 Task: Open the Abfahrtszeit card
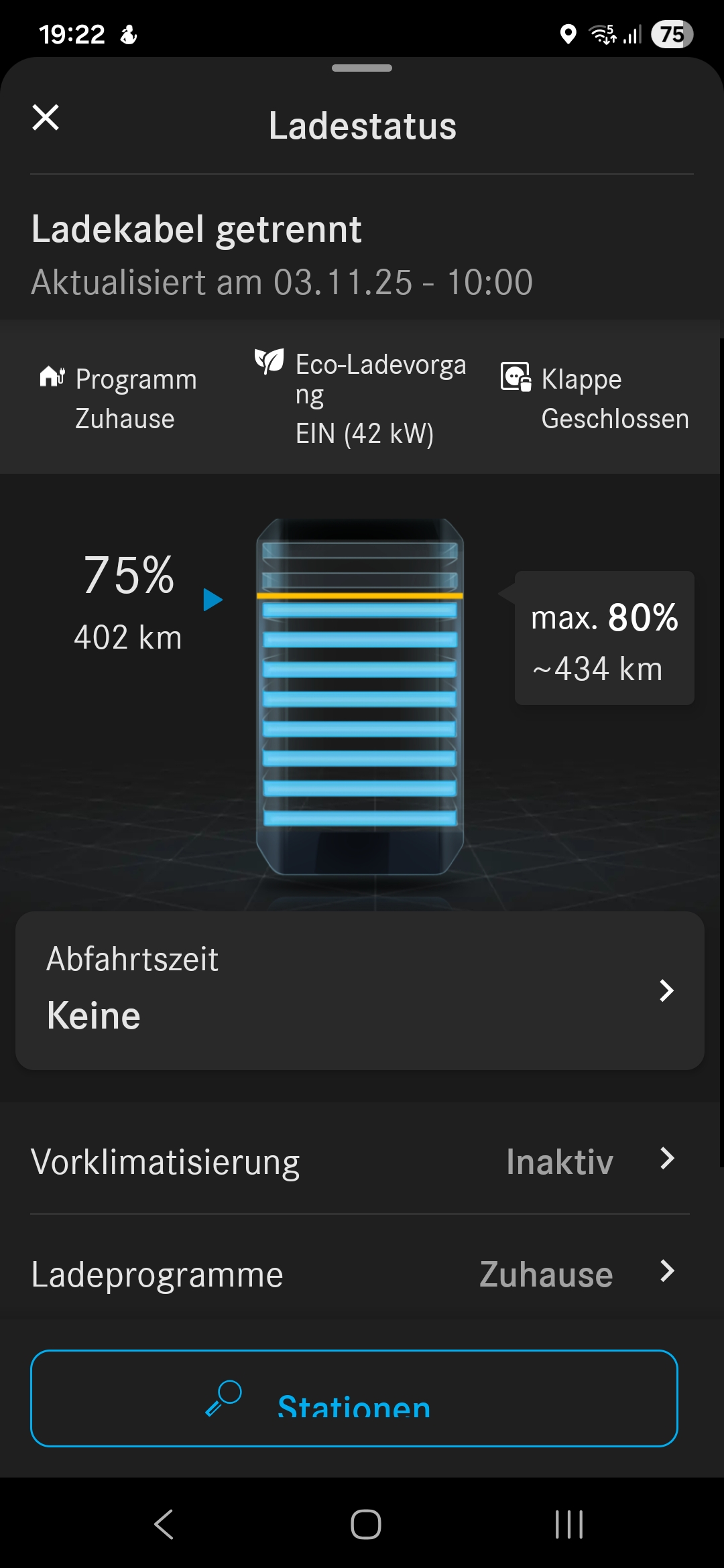pyautogui.click(x=359, y=990)
